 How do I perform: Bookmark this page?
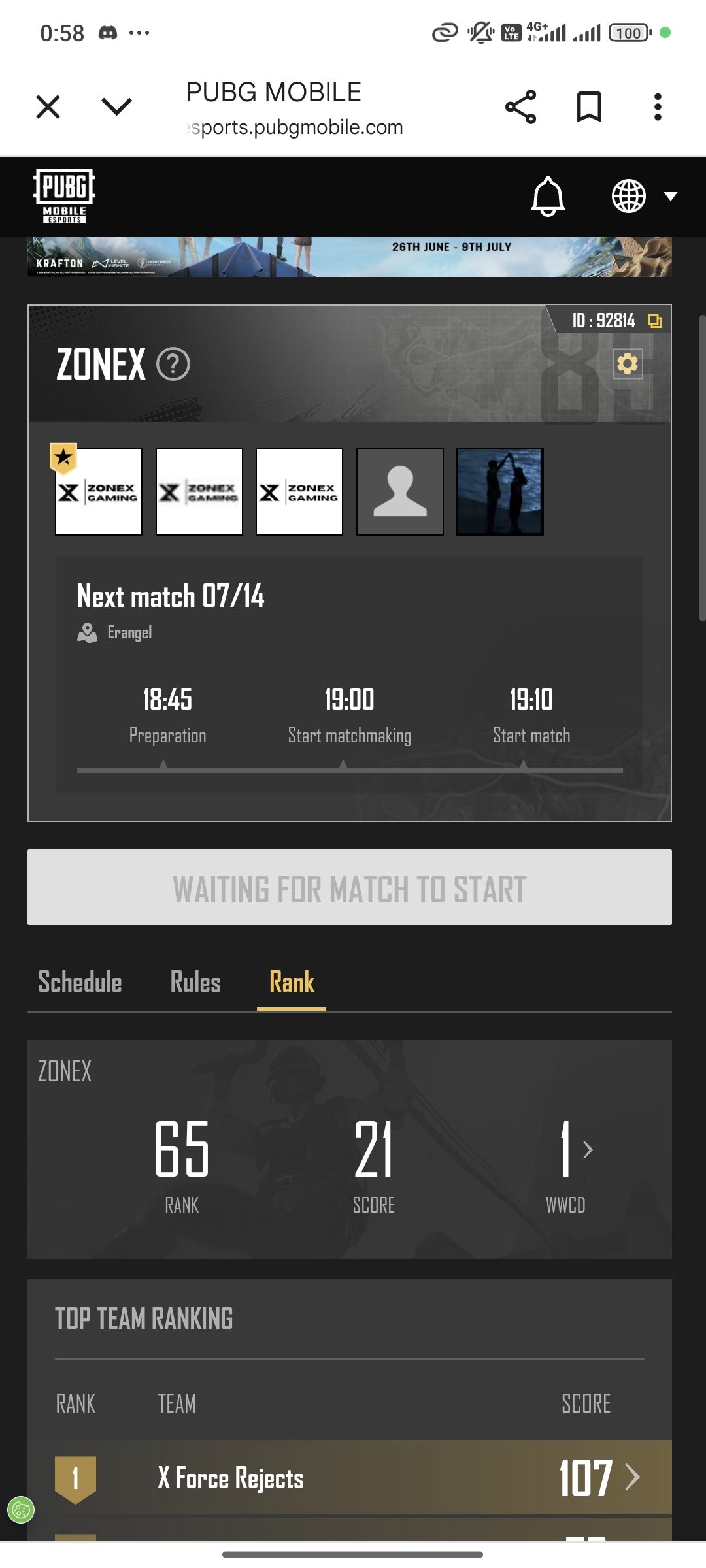589,107
